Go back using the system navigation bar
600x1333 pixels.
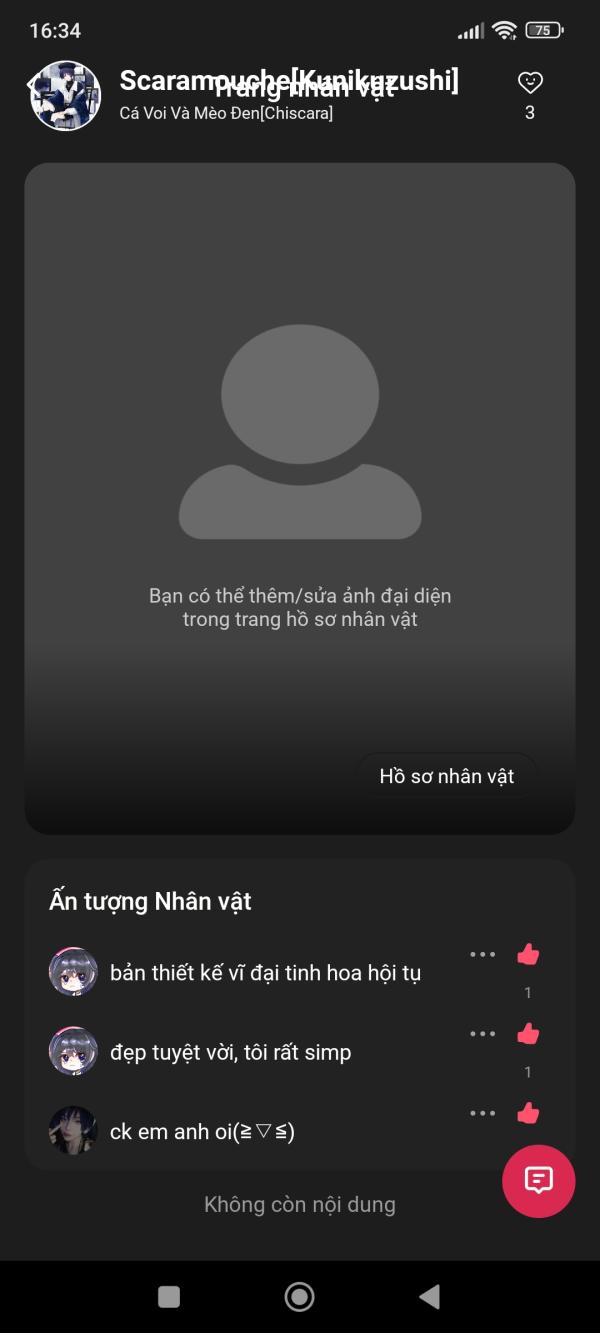(429, 1297)
